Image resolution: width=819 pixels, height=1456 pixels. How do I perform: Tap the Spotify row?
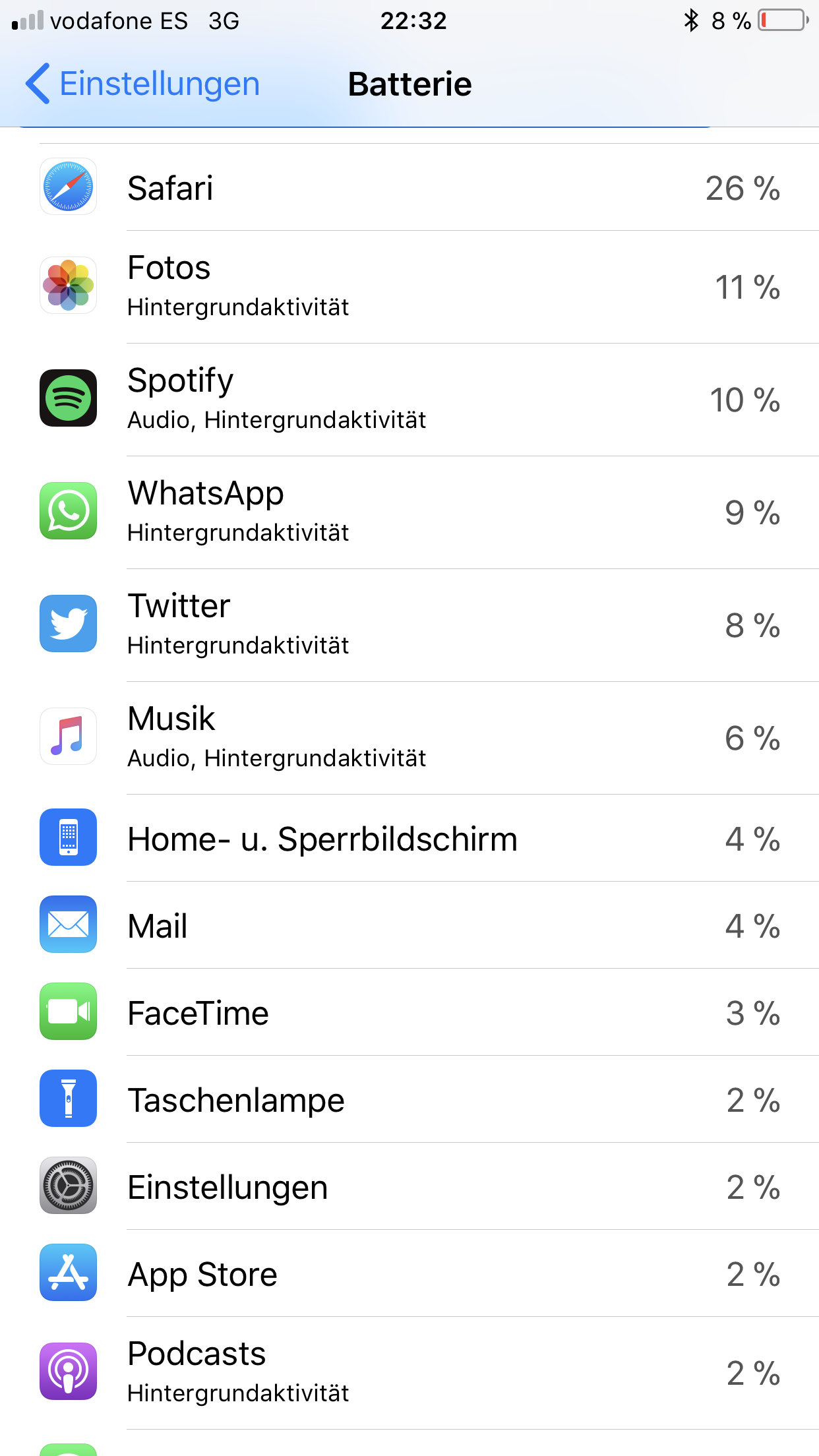(x=409, y=400)
